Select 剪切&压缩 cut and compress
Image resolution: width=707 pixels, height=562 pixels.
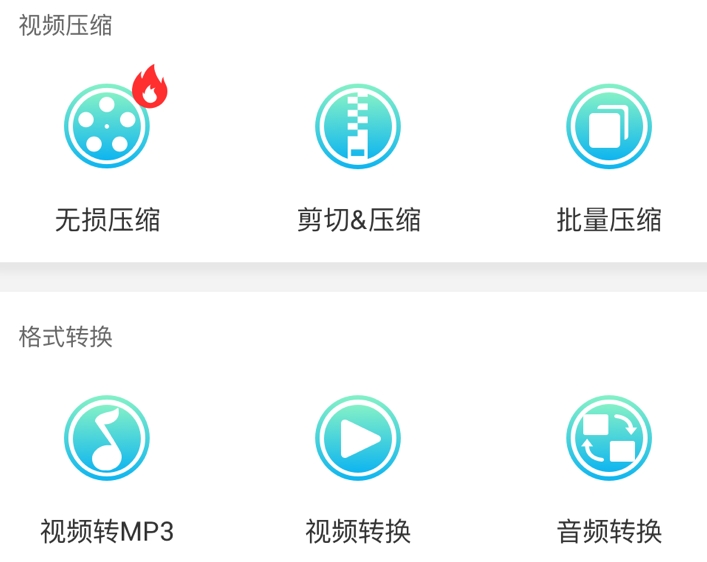(357, 127)
